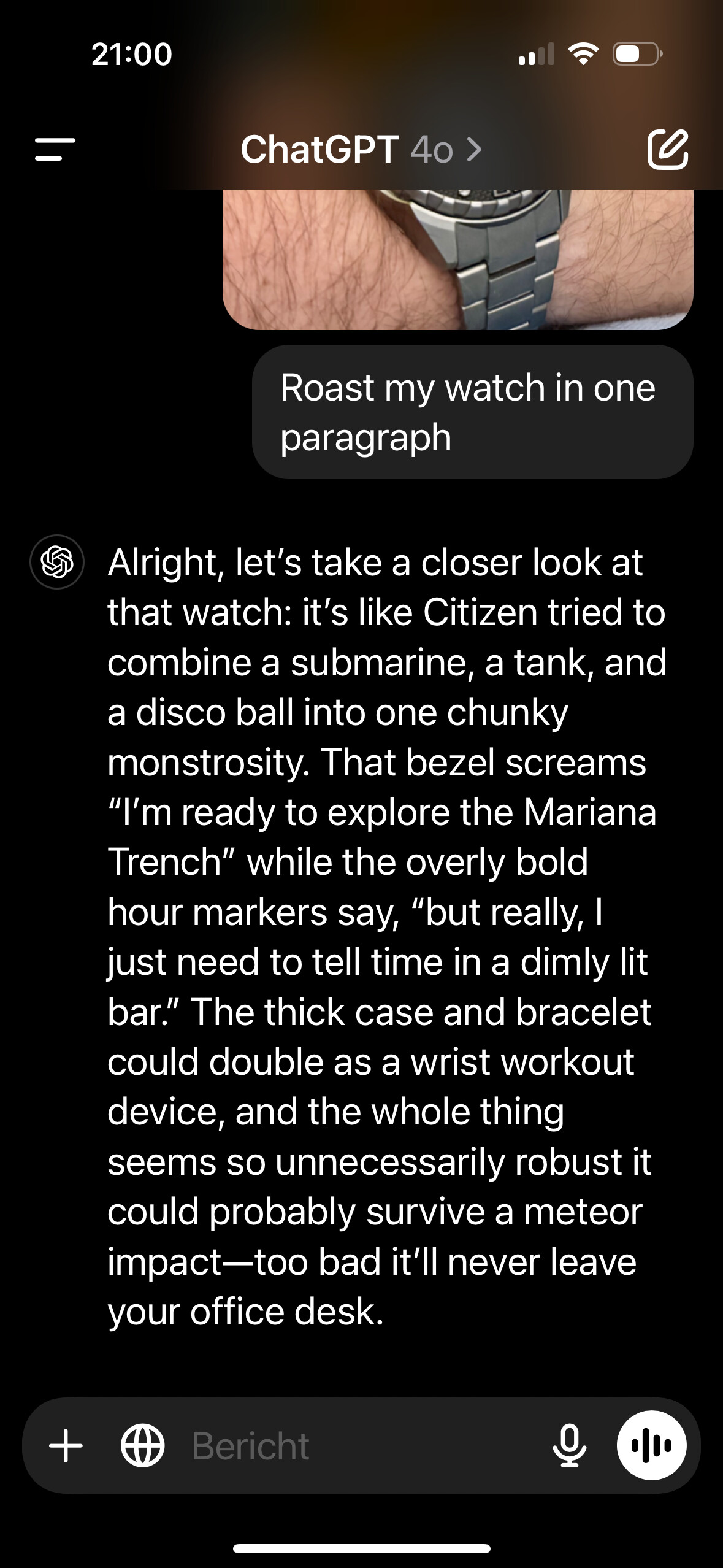Viewport: 723px width, 1568px height.
Task: Launch voice mode with waveform button
Action: (x=652, y=1446)
